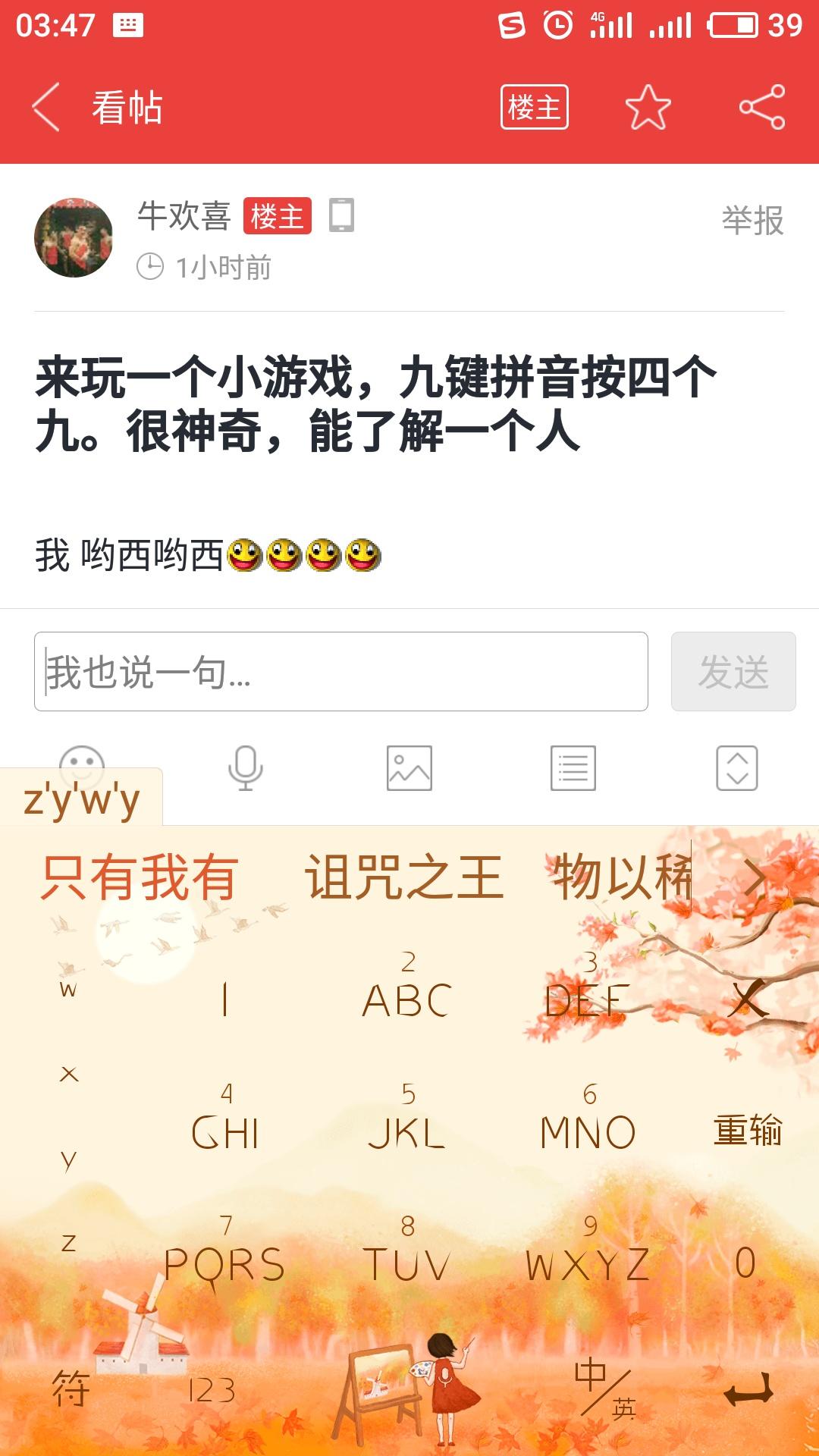Show only 楼主 posts in the top bar

[534, 107]
